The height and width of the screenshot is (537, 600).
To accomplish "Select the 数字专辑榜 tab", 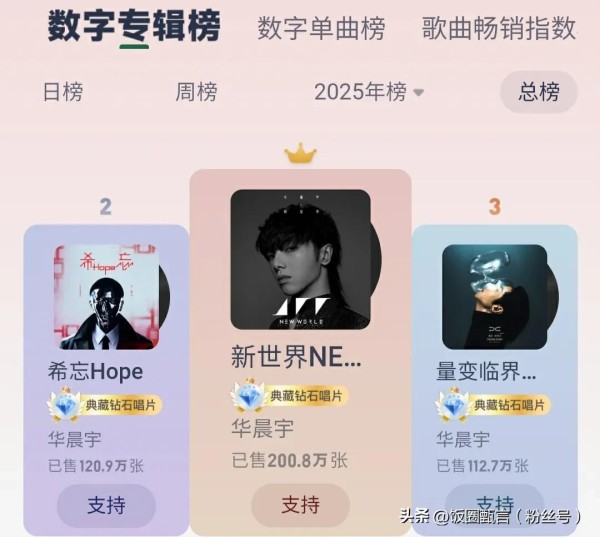I will point(134,28).
